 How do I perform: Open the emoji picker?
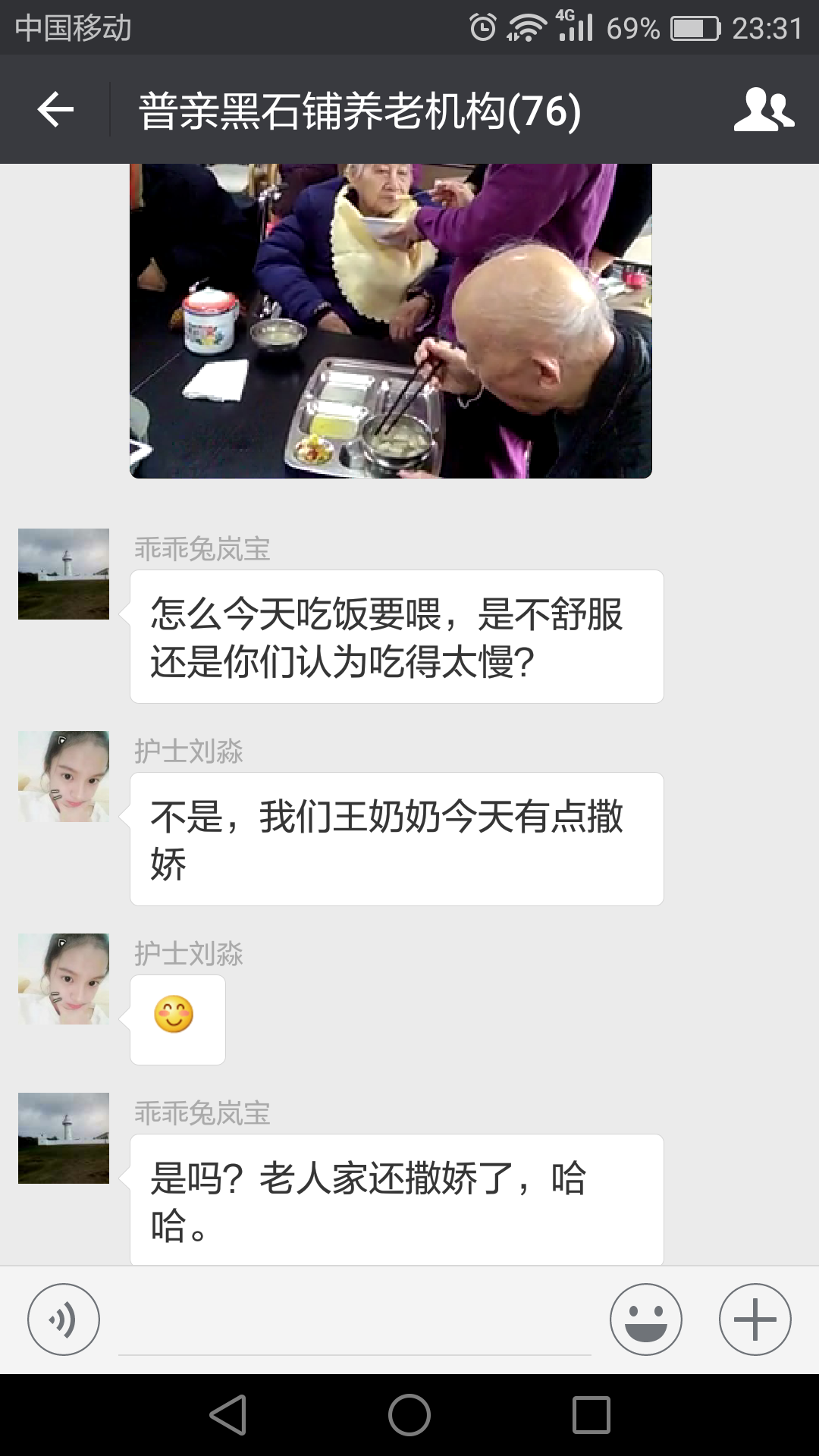coord(645,1319)
